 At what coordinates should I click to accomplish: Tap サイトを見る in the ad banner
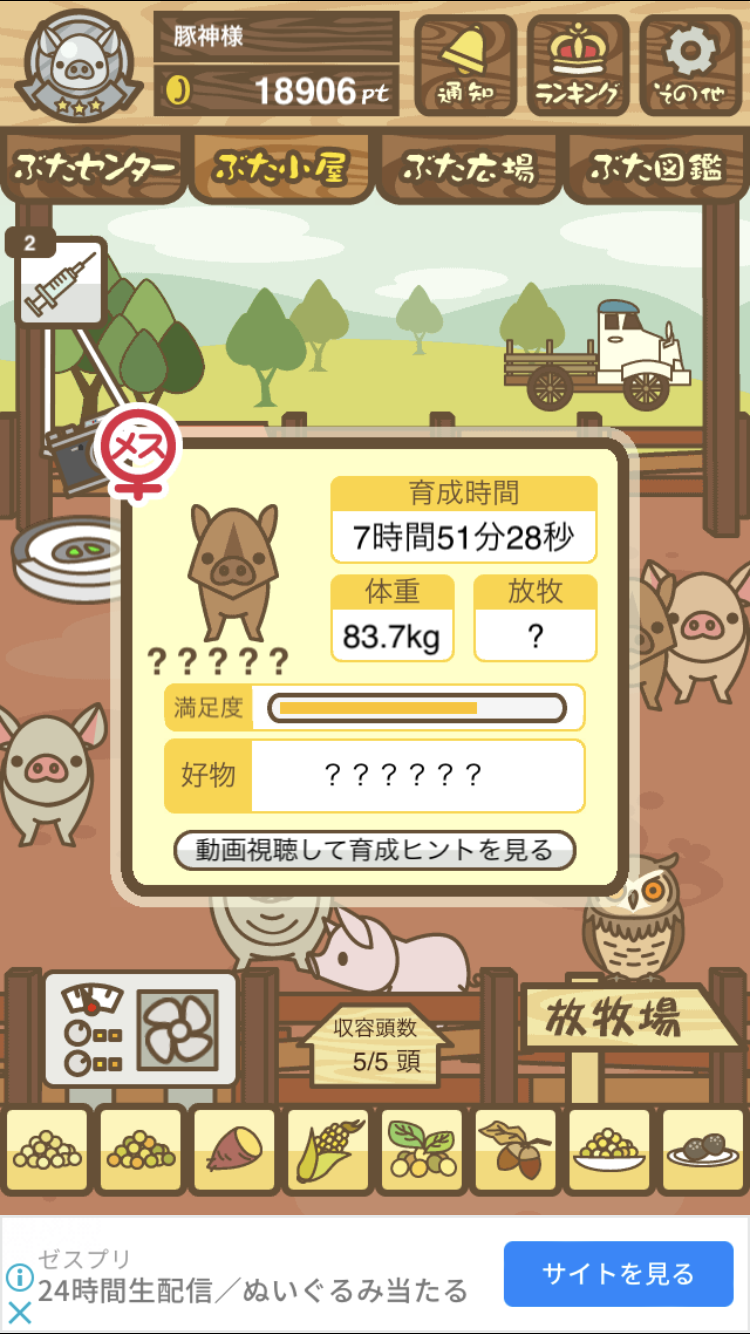pos(618,1274)
